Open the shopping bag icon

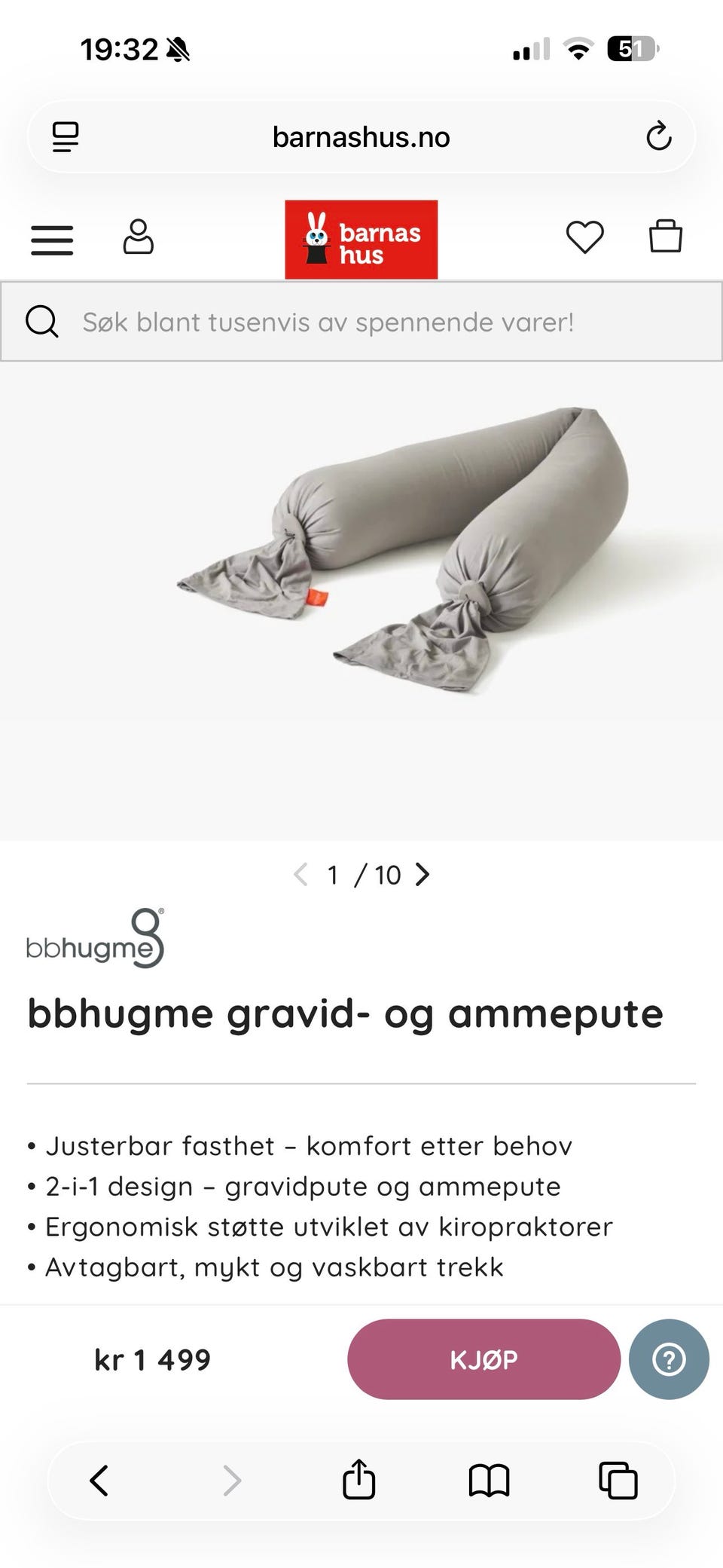click(x=666, y=237)
